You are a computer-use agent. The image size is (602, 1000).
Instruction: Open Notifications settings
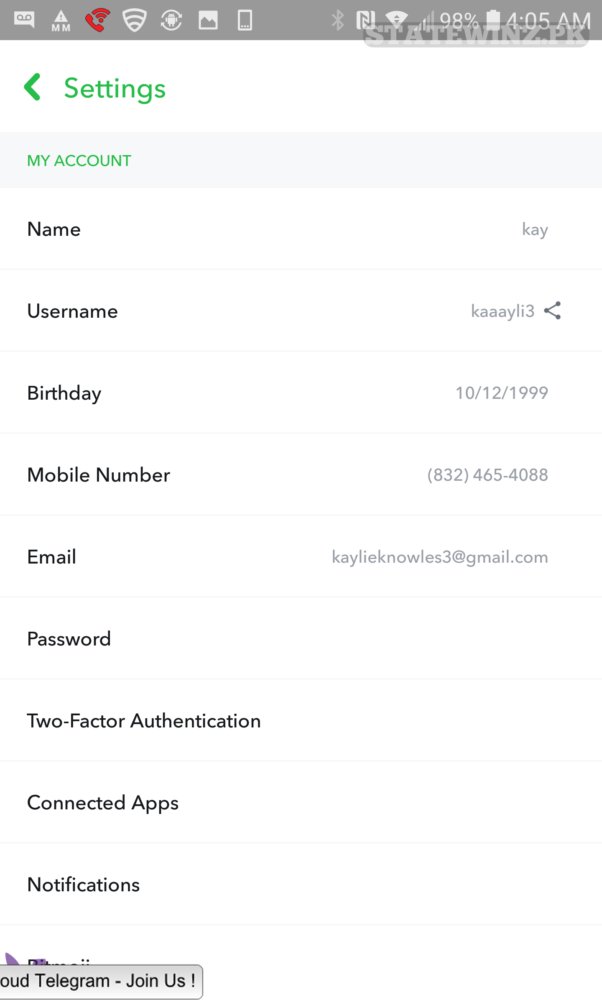(x=301, y=885)
